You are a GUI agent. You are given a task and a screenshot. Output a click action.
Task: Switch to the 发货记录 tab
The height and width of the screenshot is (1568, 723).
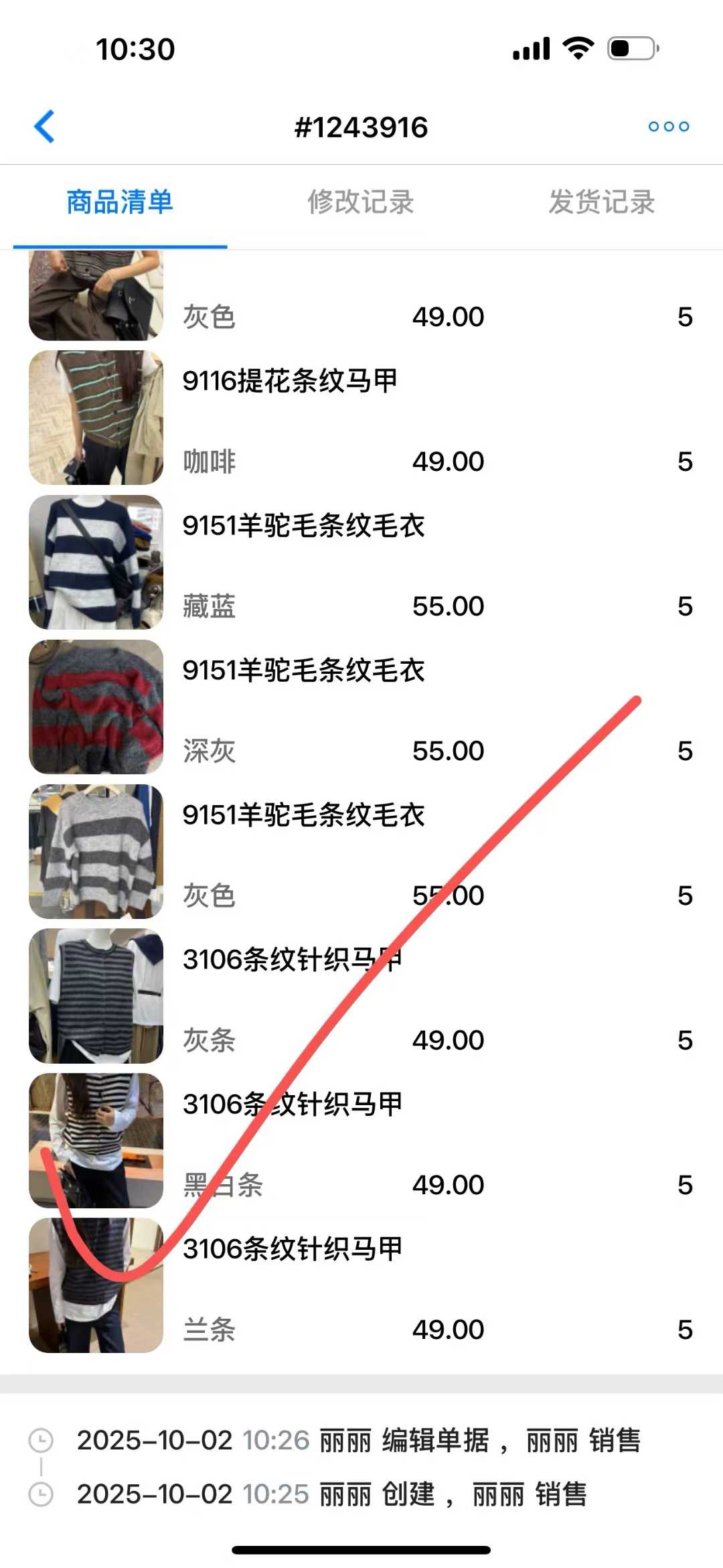click(601, 202)
